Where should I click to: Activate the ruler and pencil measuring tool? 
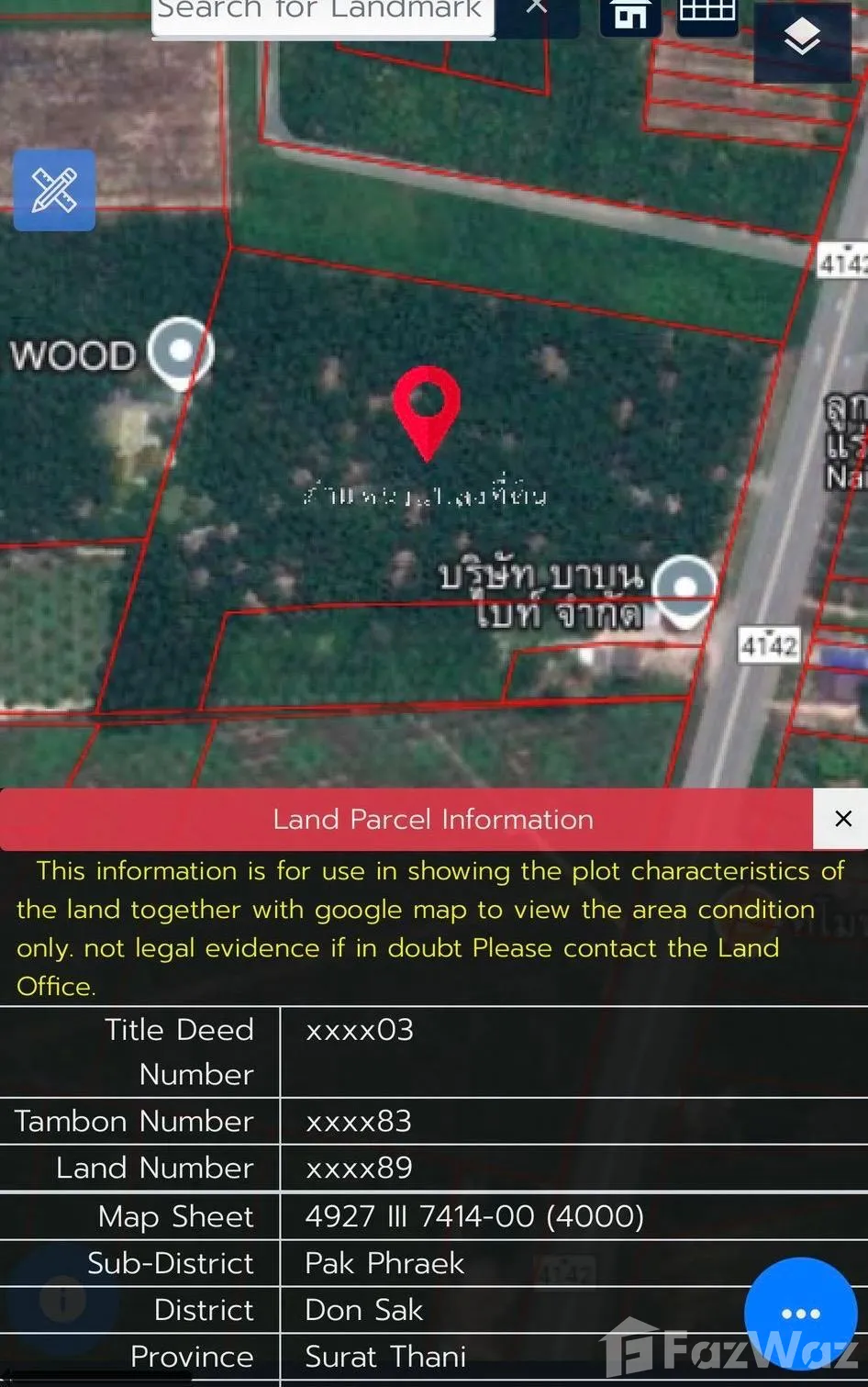tap(54, 190)
